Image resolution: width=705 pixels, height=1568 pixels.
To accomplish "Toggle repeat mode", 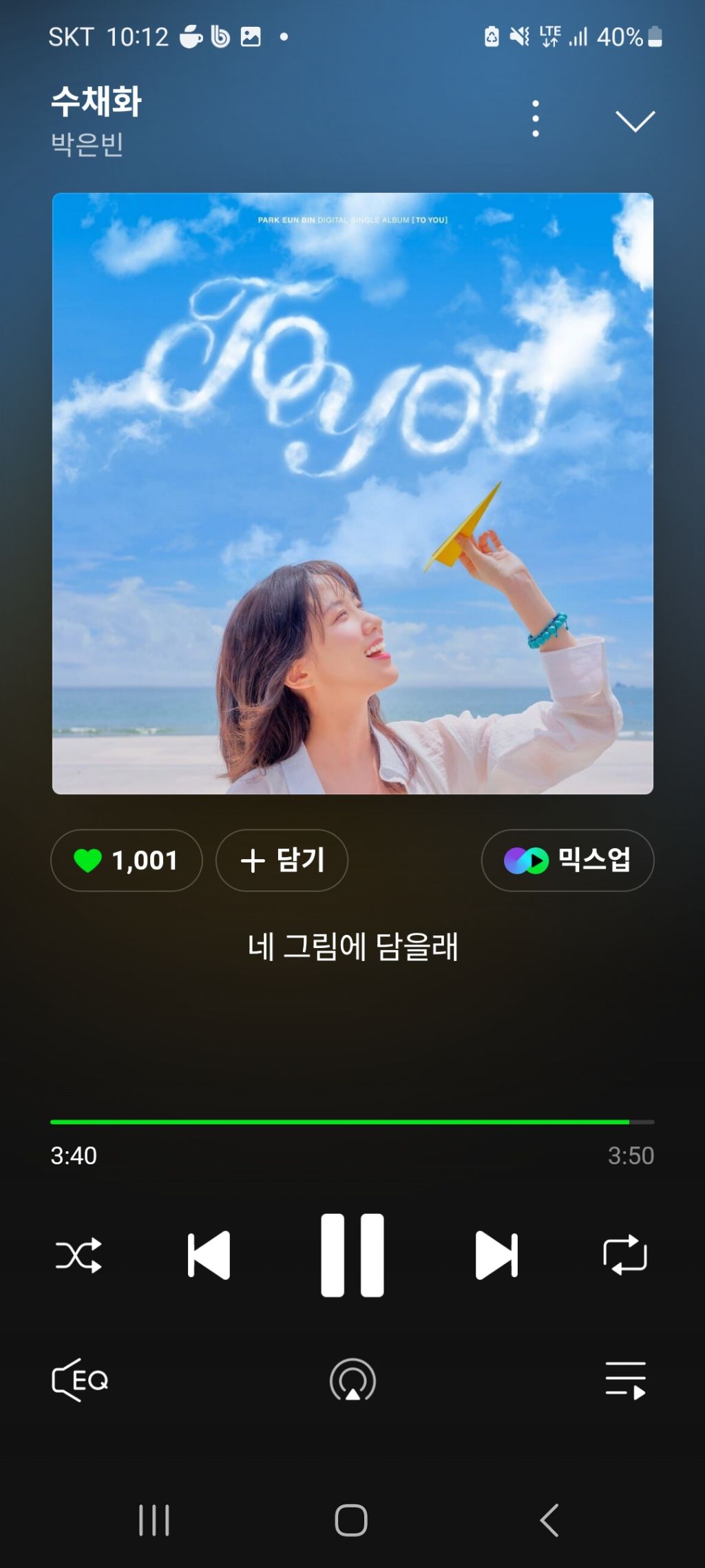I will [625, 1255].
